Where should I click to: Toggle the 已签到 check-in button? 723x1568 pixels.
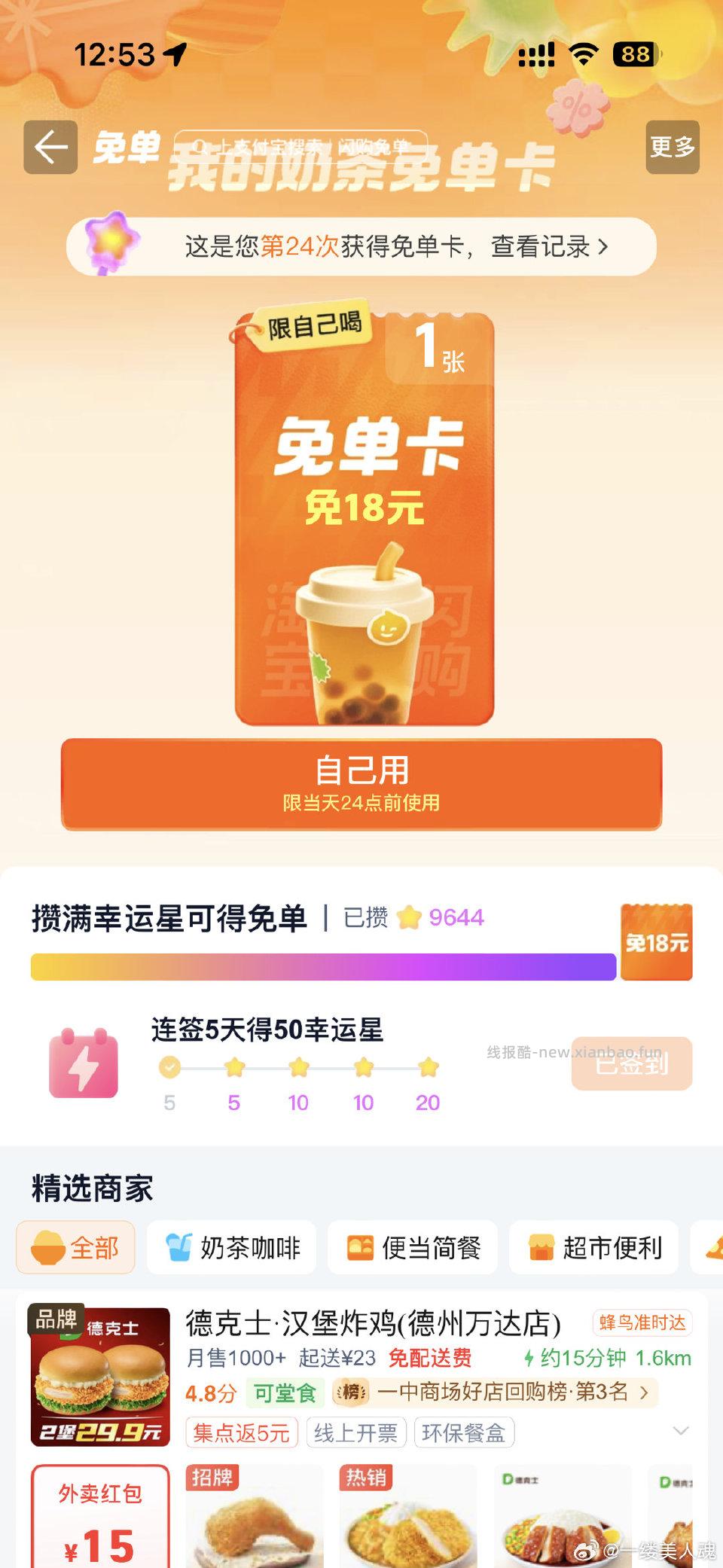(631, 1064)
